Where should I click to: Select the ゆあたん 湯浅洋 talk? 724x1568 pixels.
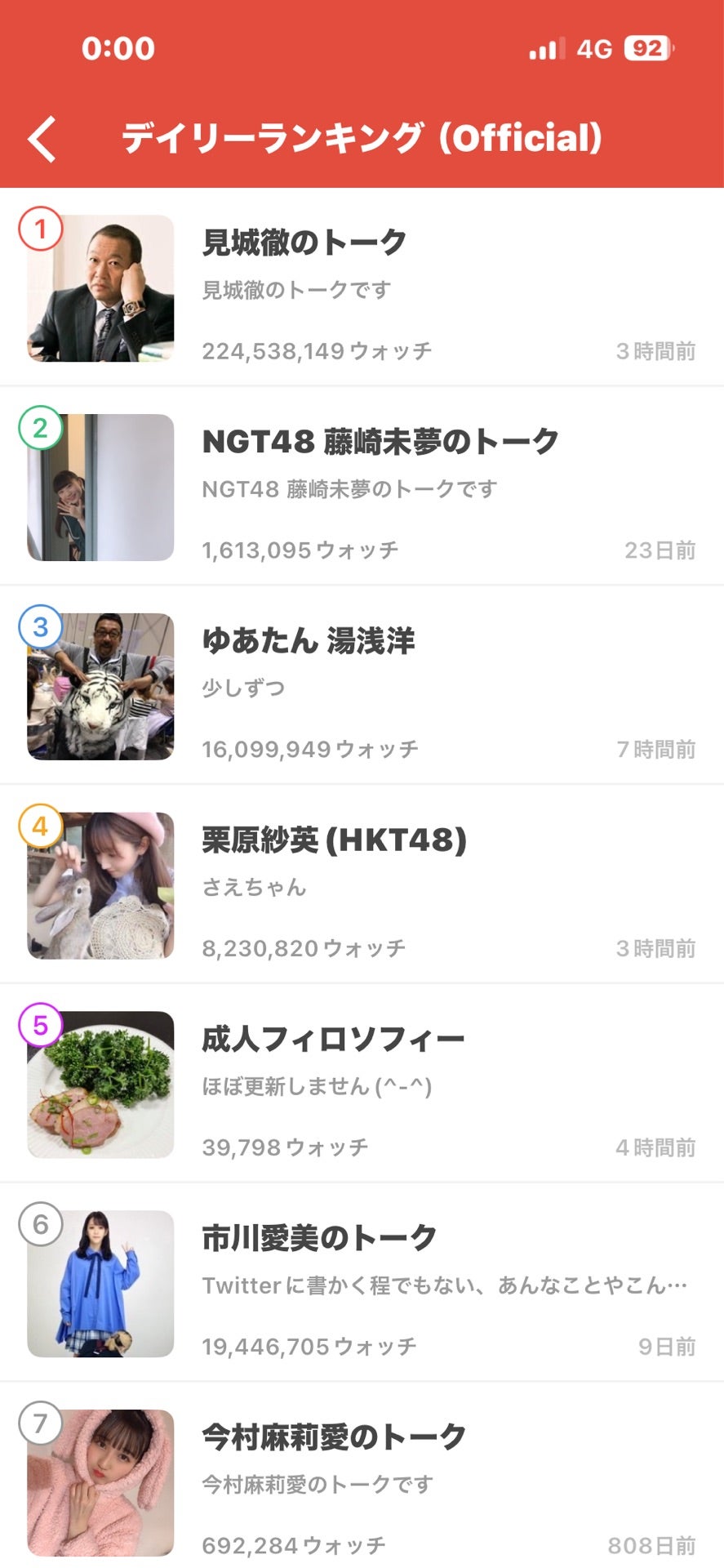click(x=362, y=685)
